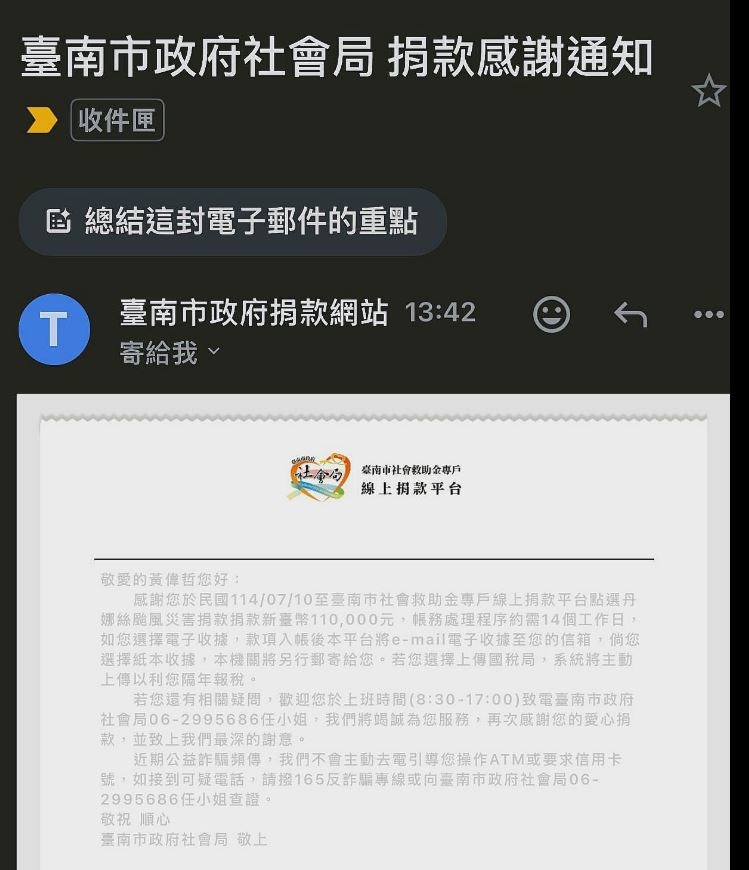The width and height of the screenshot is (749, 870).
Task: Reply to the email using arrow icon
Action: (630, 314)
